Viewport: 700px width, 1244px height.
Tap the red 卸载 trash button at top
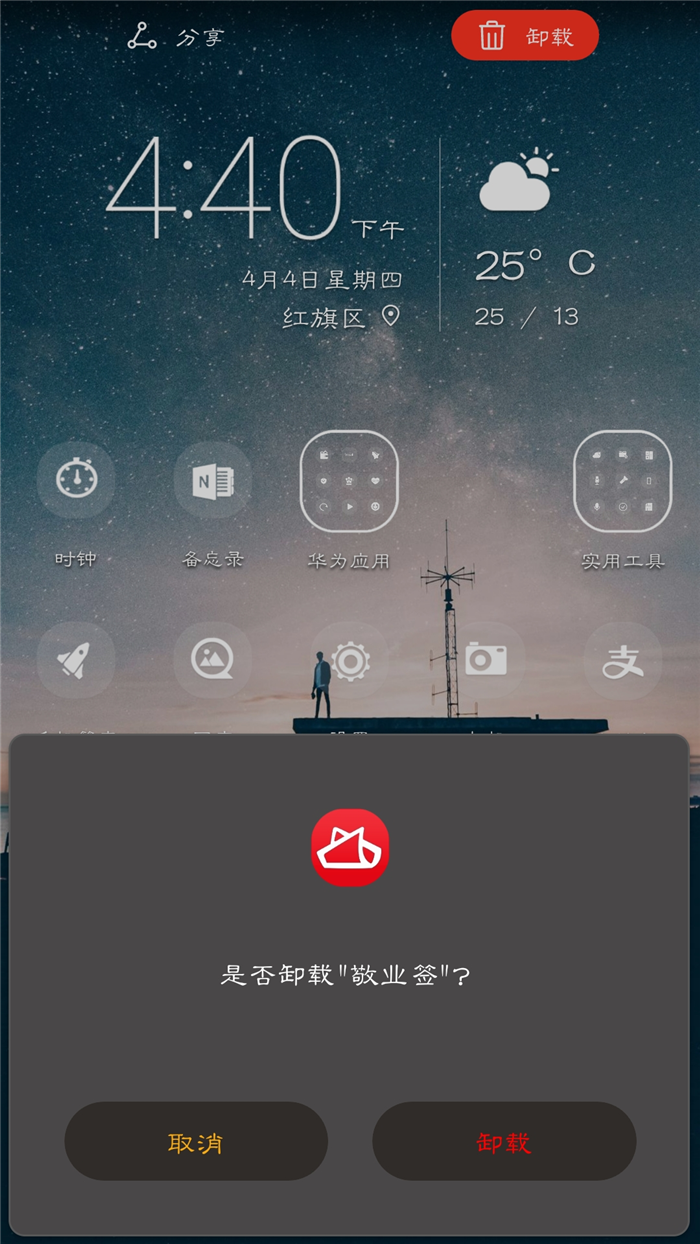(x=525, y=37)
